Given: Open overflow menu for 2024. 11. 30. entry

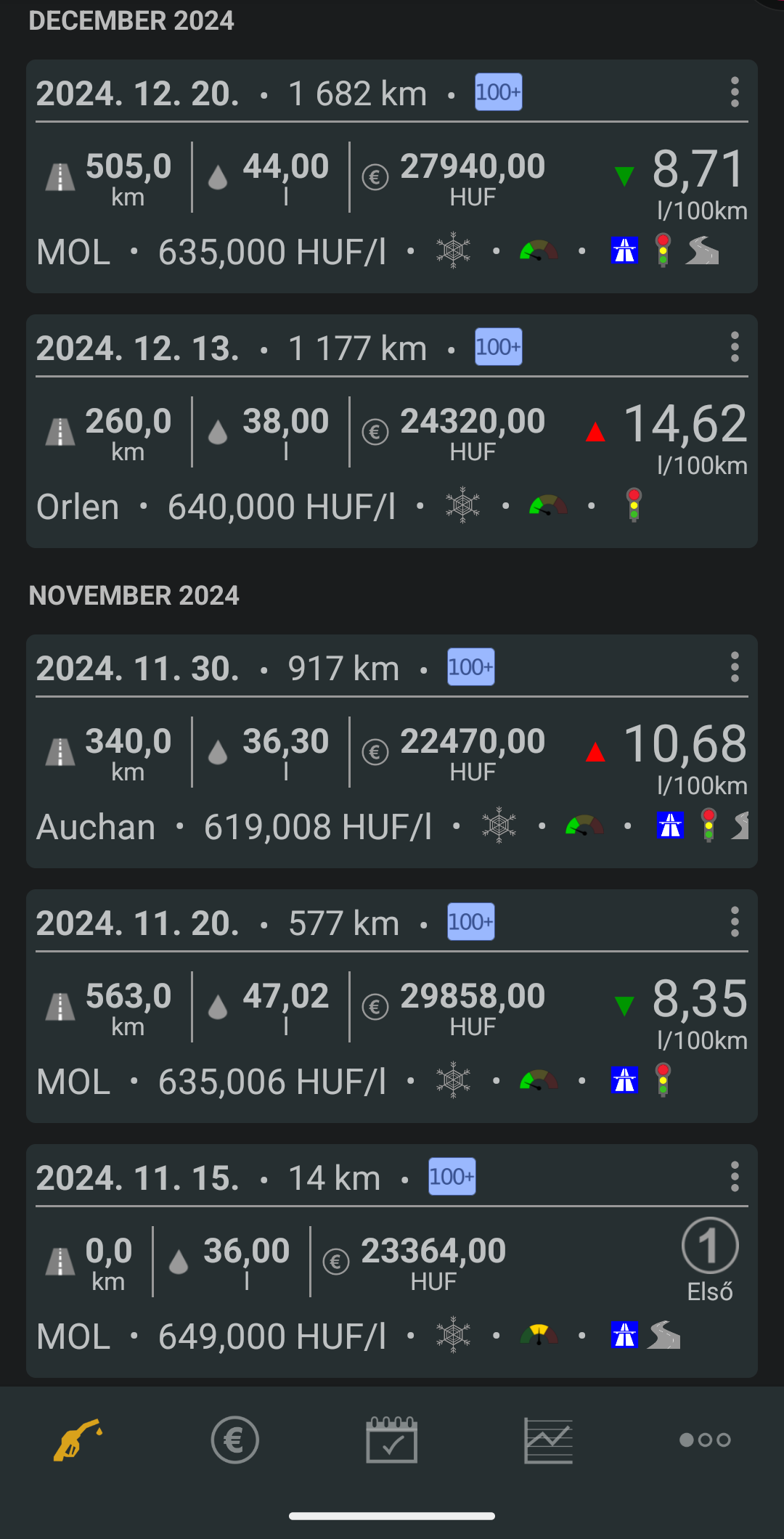Looking at the screenshot, I should [735, 667].
